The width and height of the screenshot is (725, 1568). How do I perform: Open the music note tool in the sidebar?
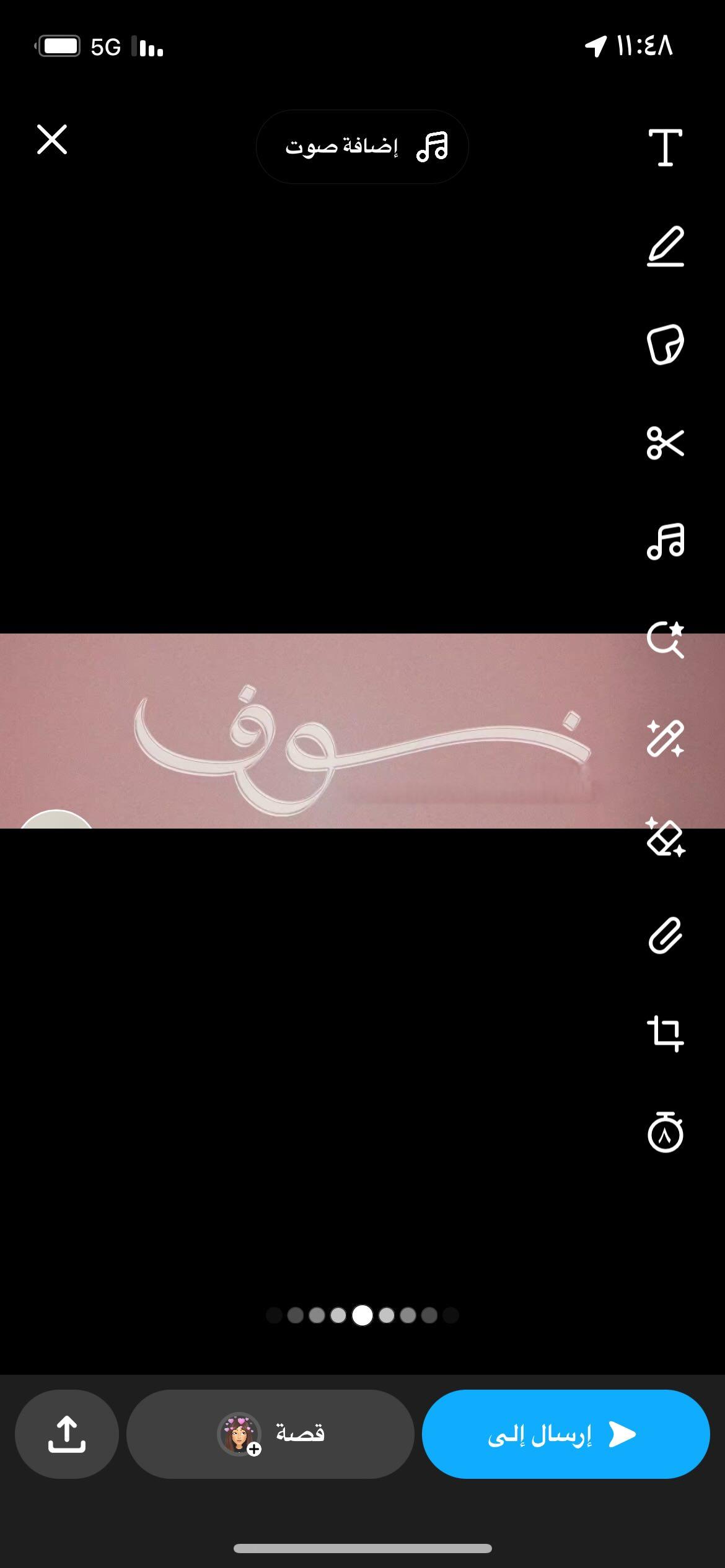pos(666,541)
